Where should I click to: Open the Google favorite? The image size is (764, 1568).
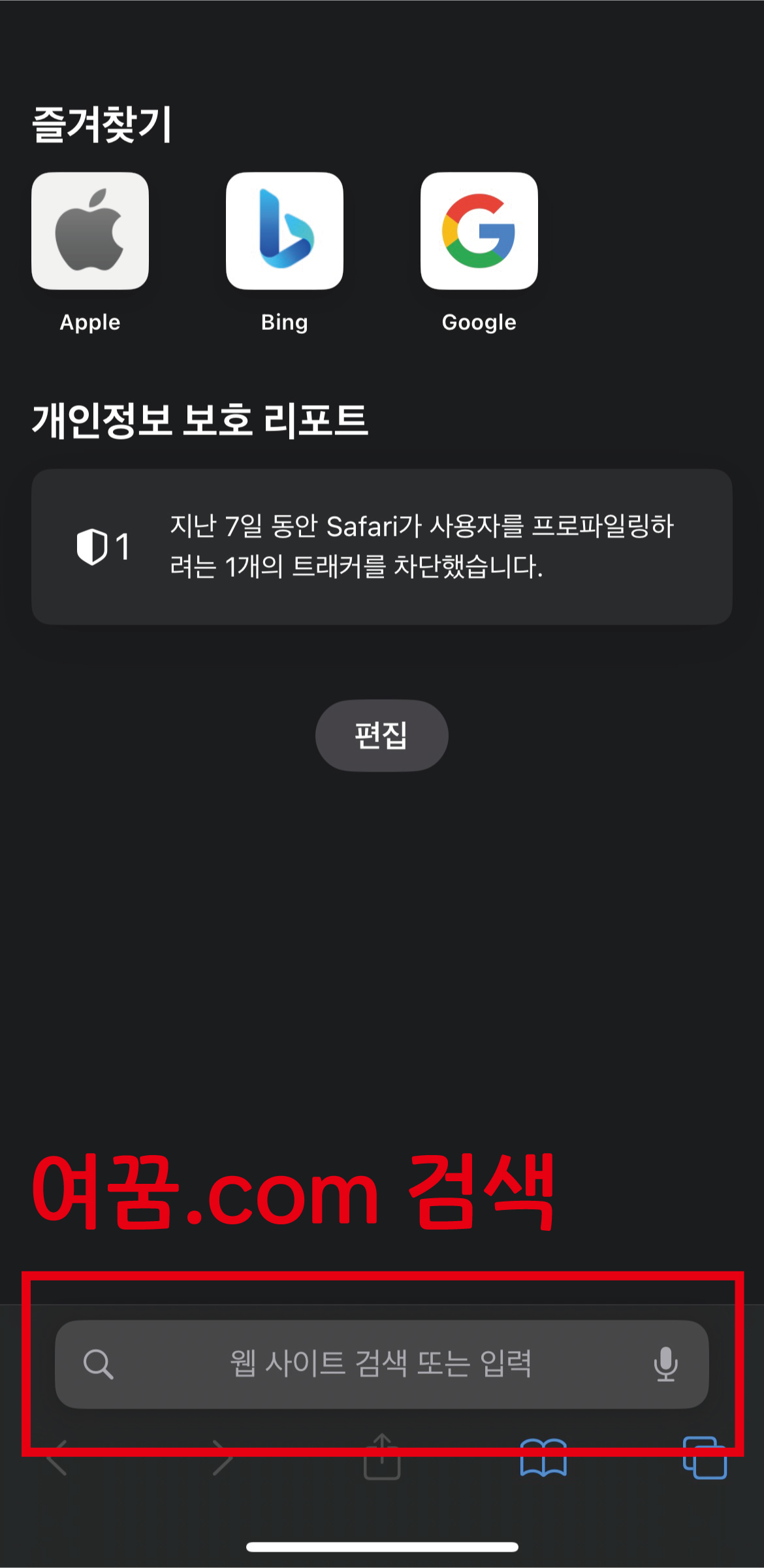click(x=479, y=231)
